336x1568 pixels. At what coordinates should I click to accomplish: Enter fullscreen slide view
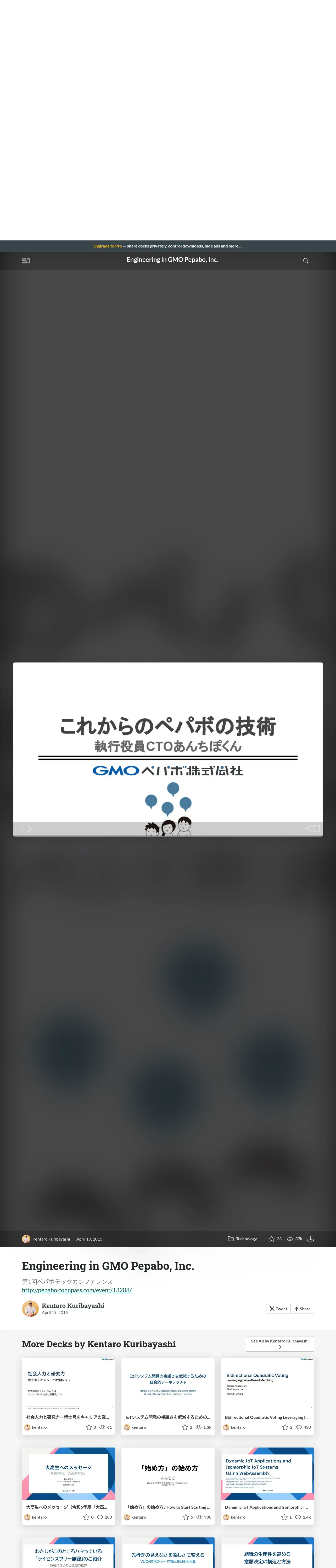tap(316, 828)
